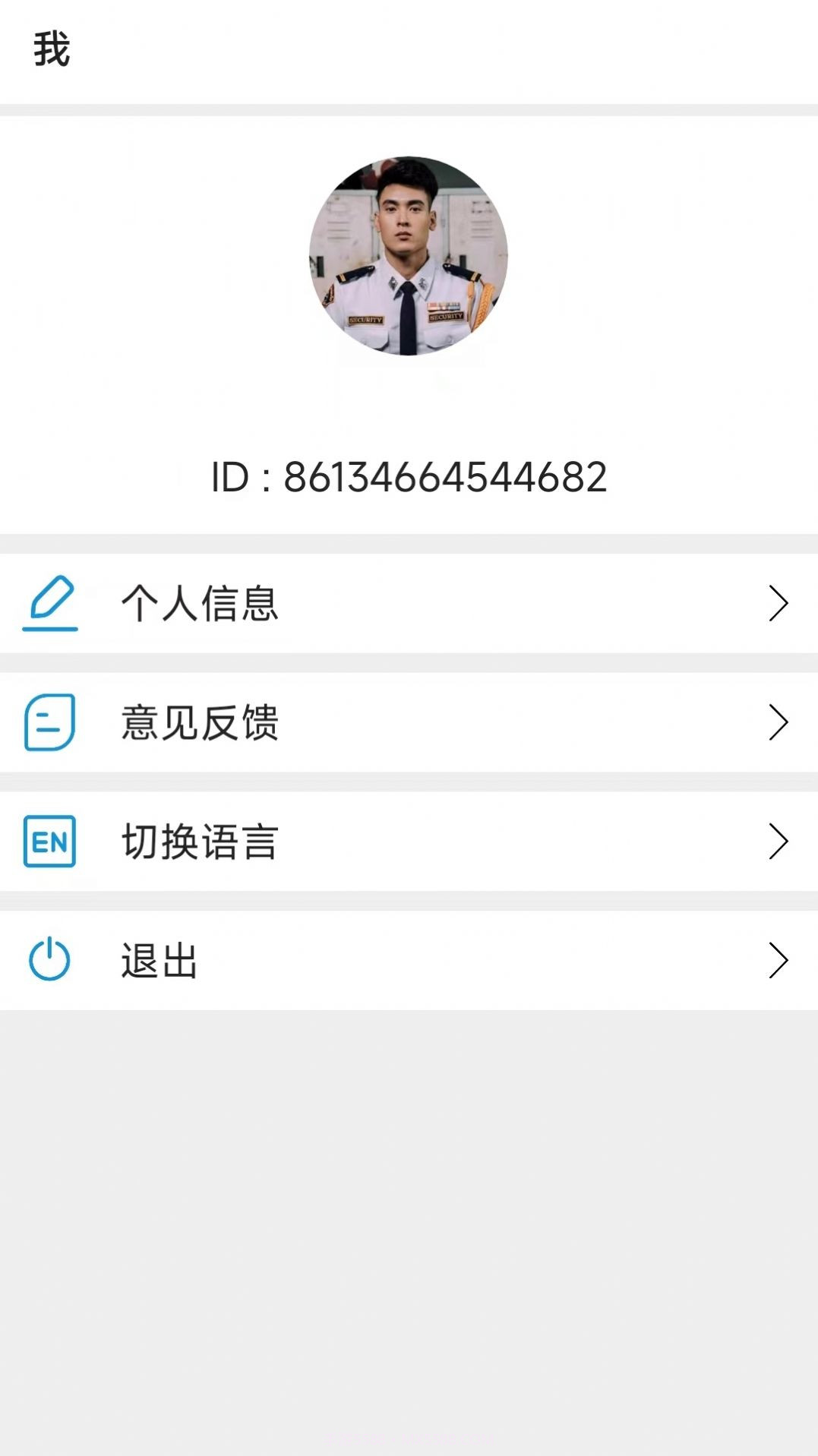Select the 我 page title

coord(51,47)
